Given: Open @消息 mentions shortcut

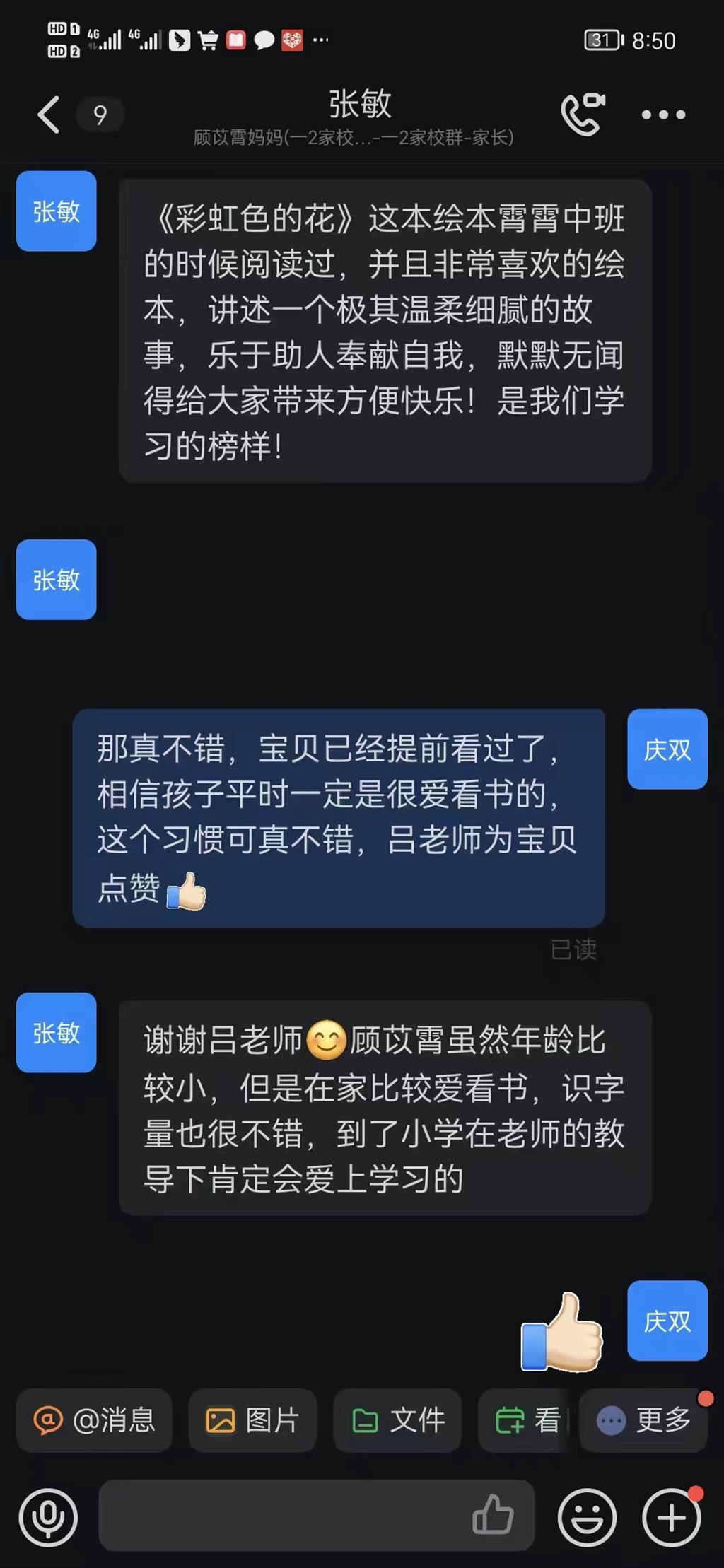Looking at the screenshot, I should point(94,1420).
